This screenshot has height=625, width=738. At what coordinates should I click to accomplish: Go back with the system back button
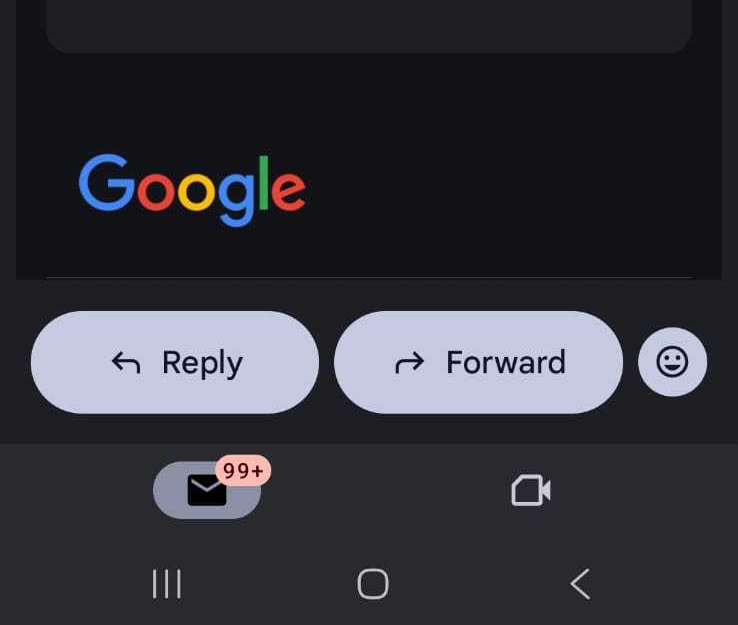click(580, 584)
